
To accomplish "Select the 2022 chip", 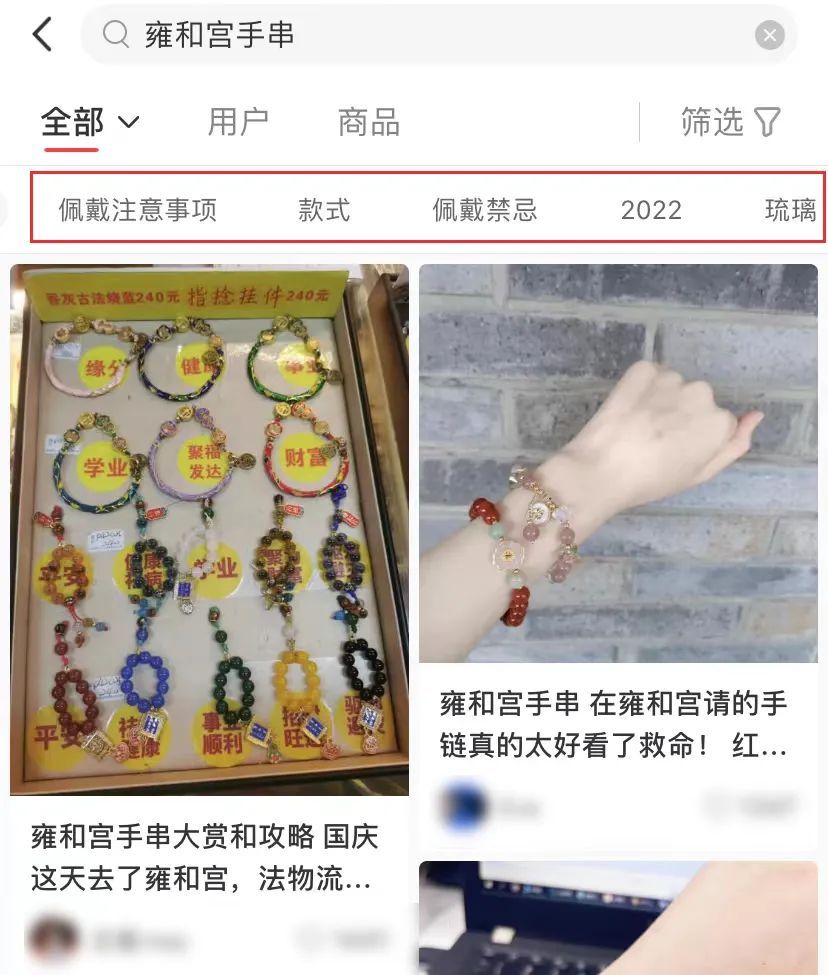I will click(651, 210).
